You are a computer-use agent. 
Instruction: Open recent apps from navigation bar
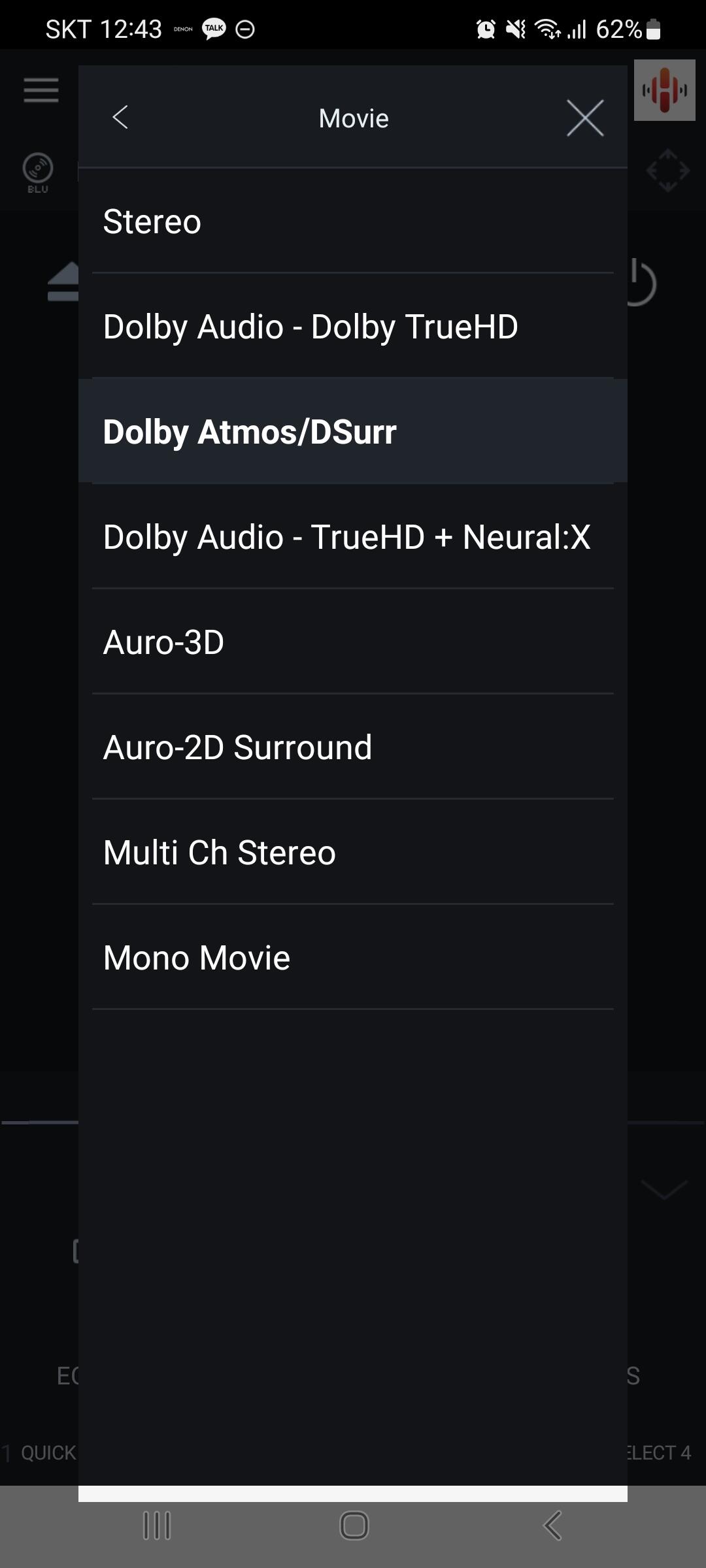[157, 1526]
